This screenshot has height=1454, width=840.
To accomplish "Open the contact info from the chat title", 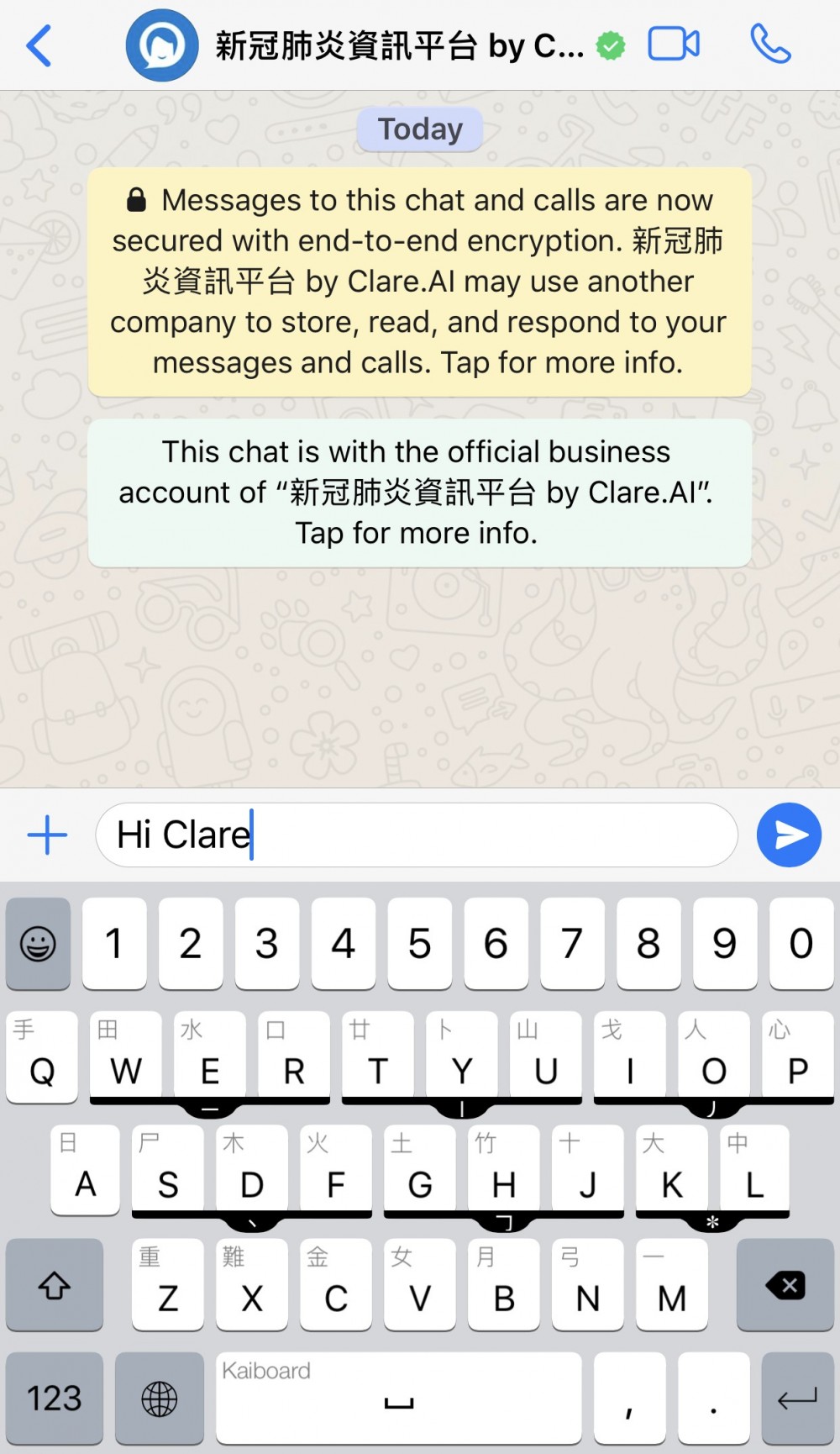I will pos(399,46).
